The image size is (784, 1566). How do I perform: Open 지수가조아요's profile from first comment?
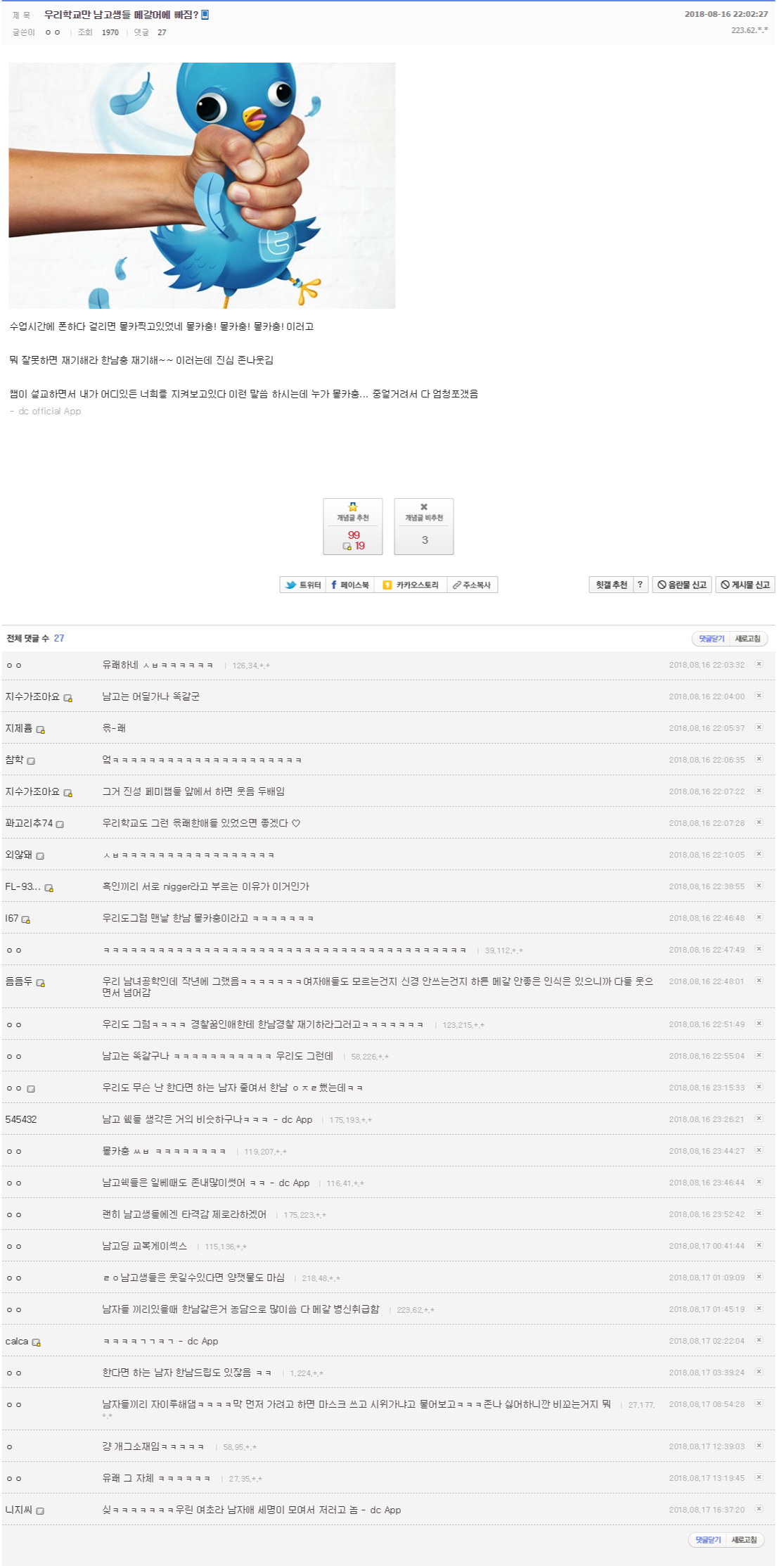click(x=32, y=696)
